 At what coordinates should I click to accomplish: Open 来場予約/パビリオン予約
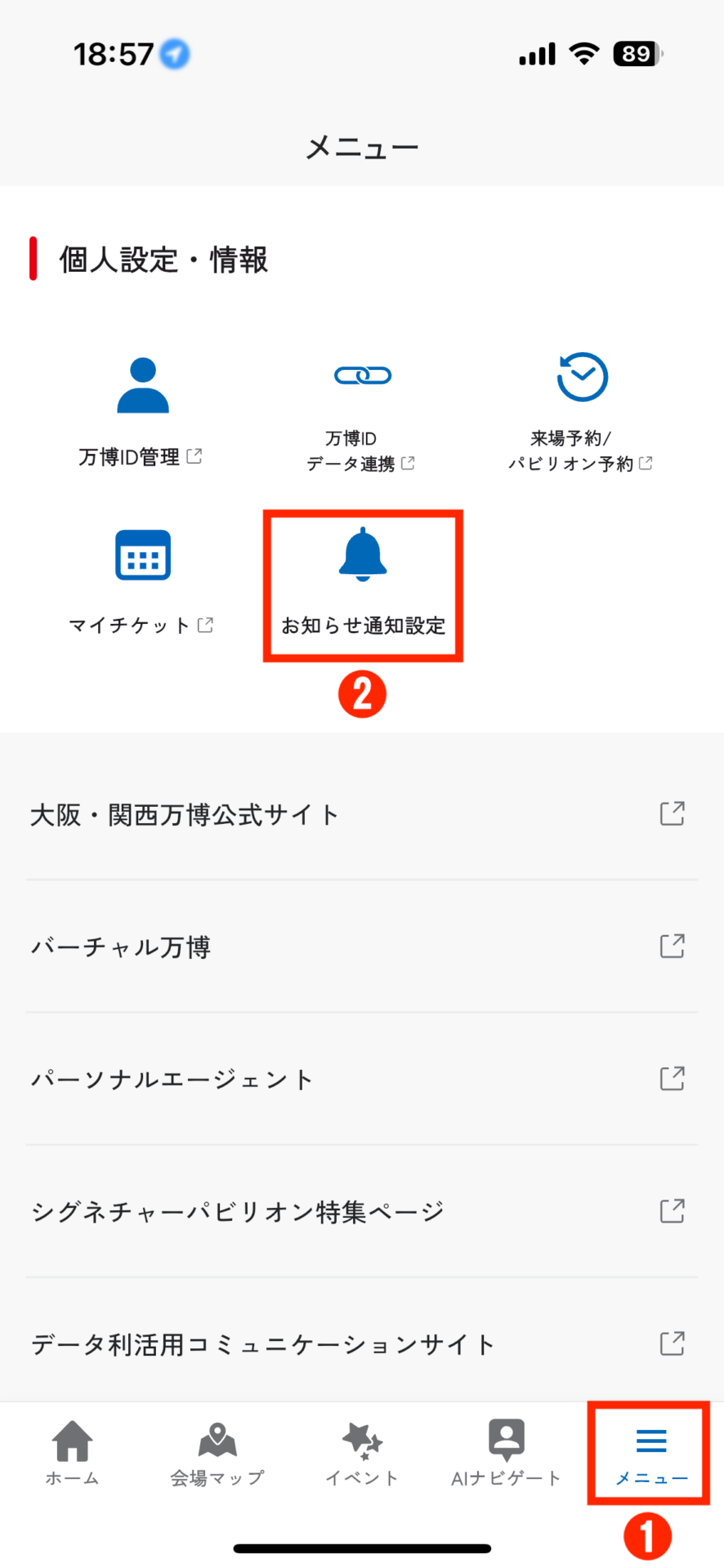(581, 412)
